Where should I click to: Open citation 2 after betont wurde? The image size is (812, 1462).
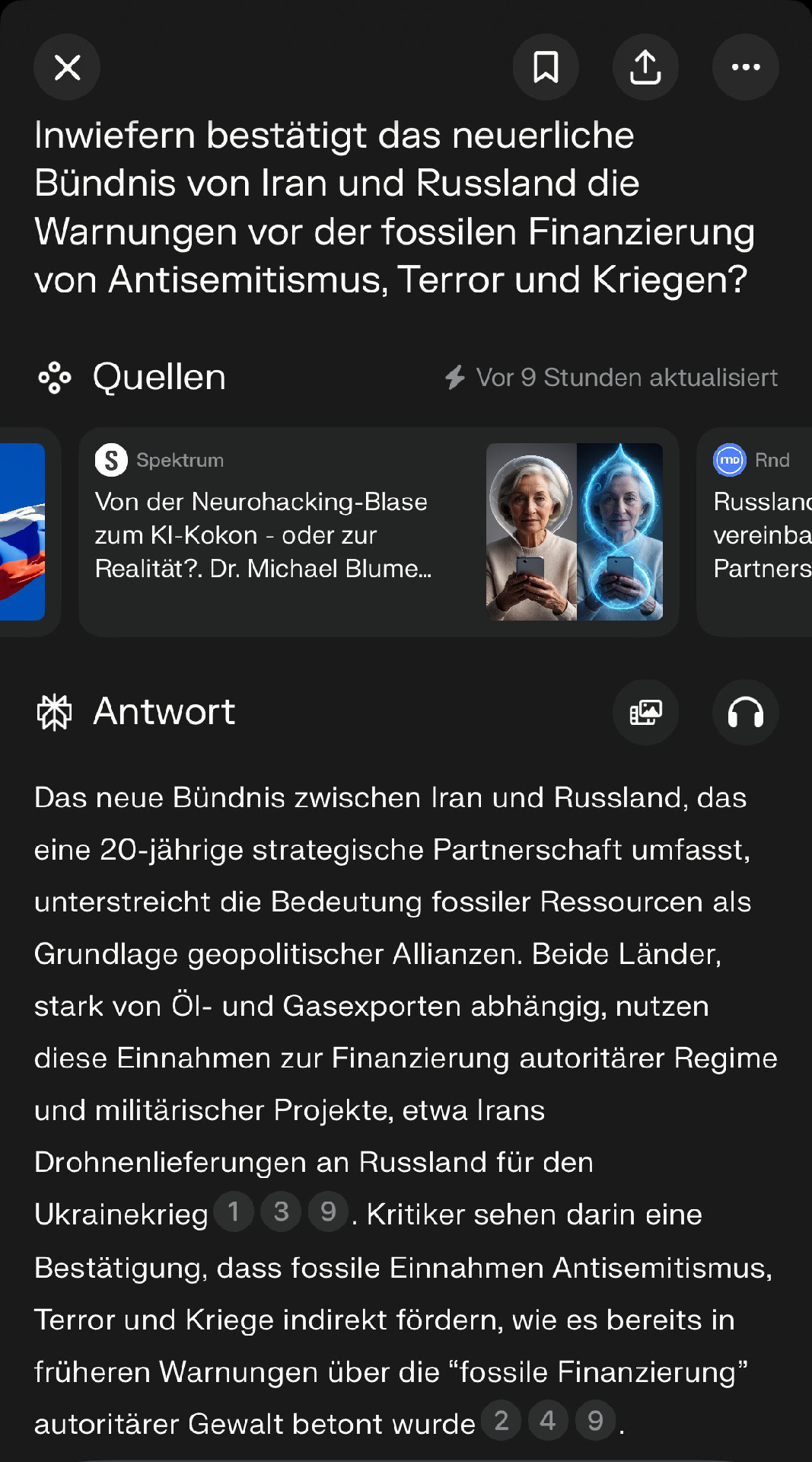click(x=501, y=1420)
